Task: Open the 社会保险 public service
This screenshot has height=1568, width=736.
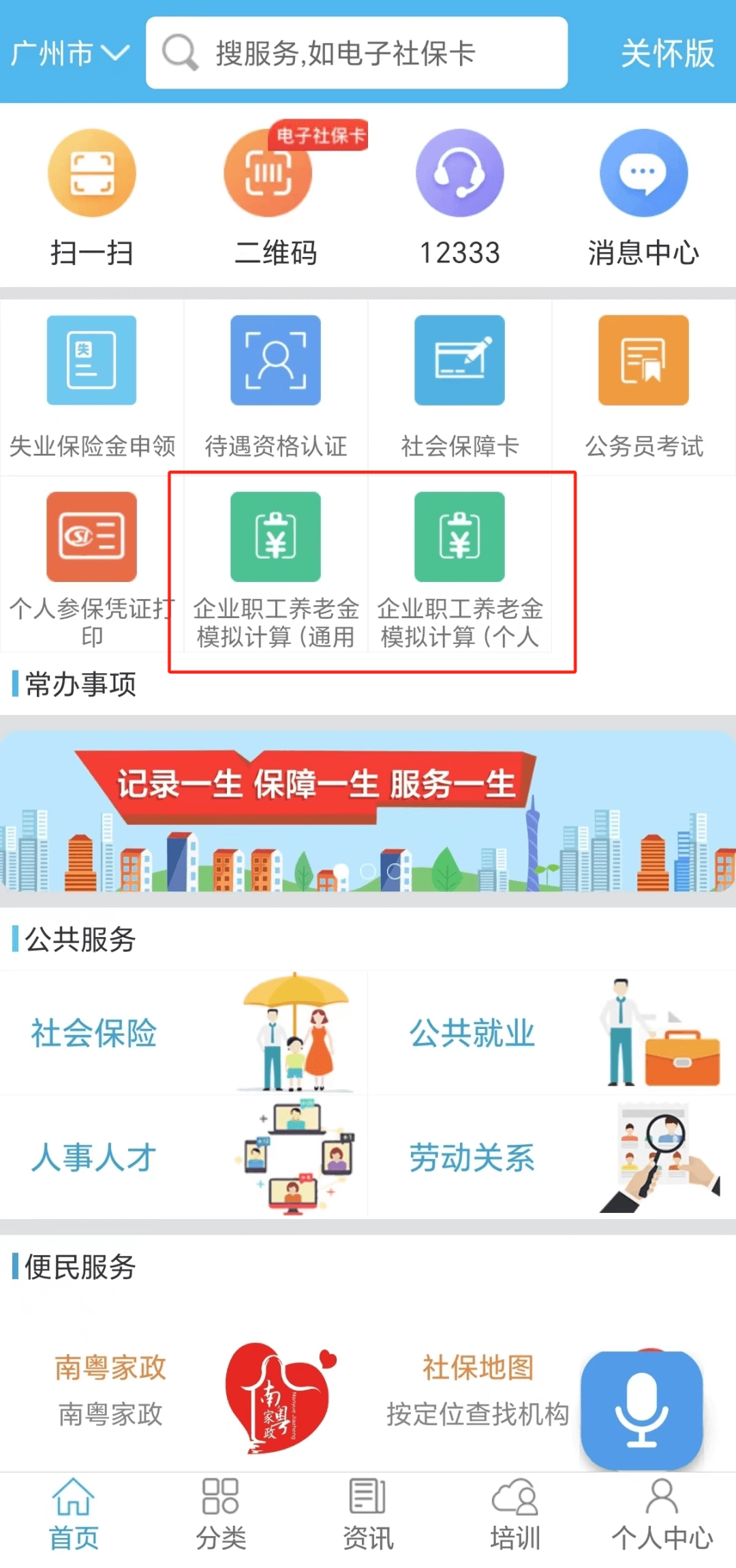Action: pyautogui.click(x=184, y=1033)
